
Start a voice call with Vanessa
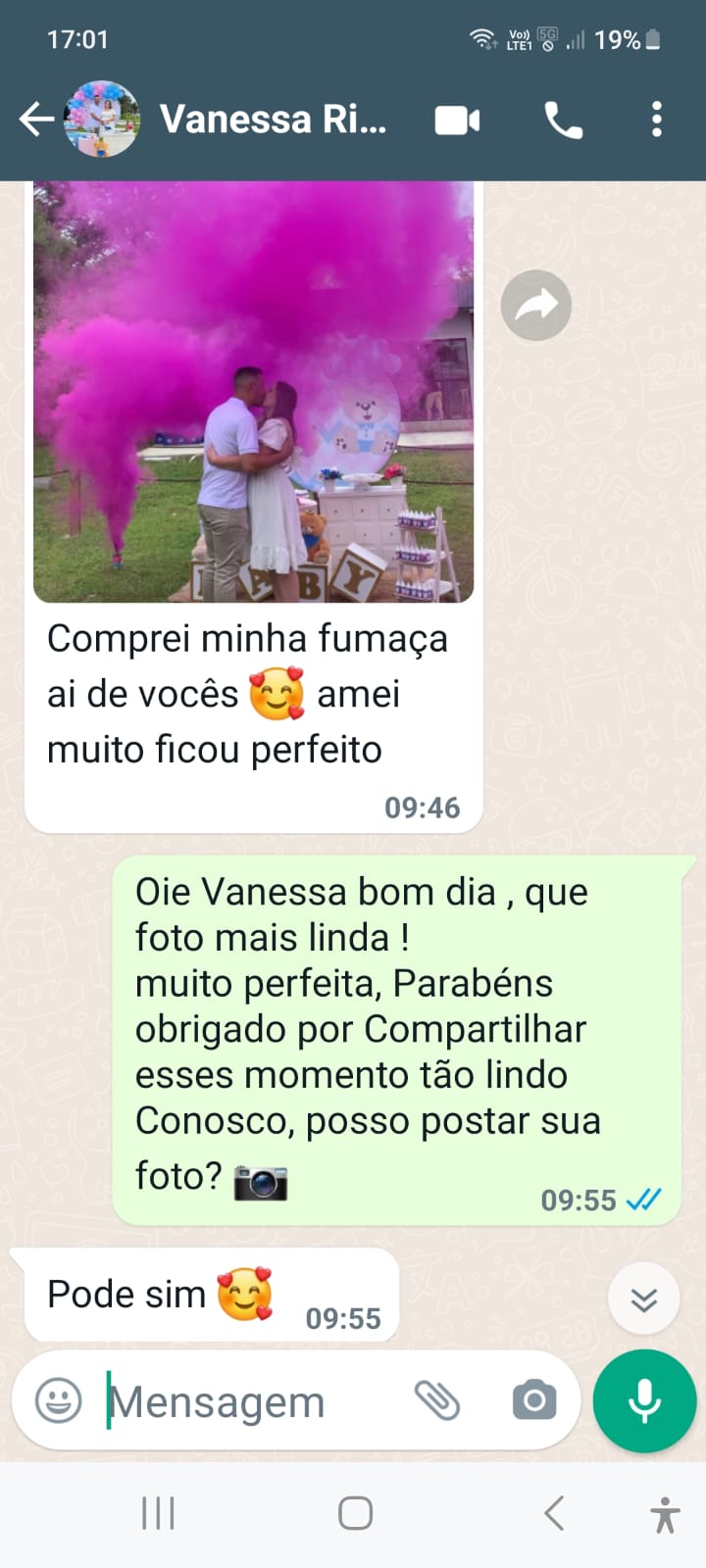(x=563, y=121)
